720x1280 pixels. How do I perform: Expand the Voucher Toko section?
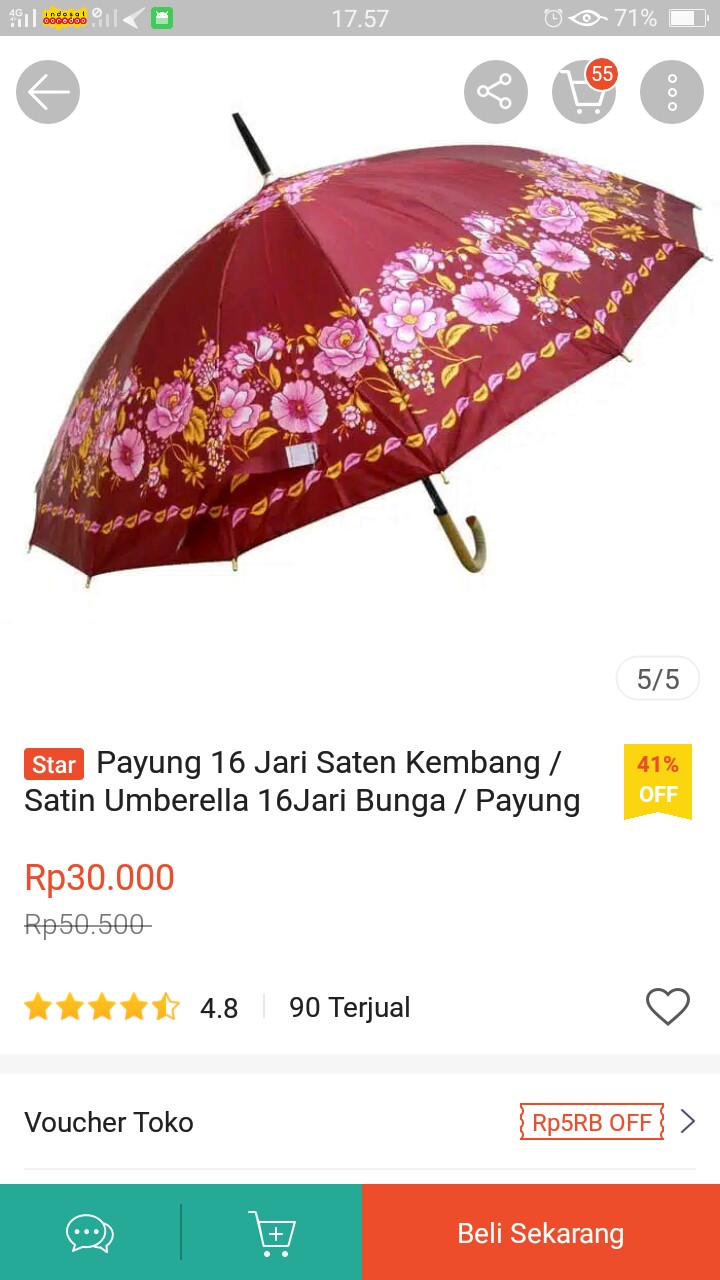click(x=360, y=1122)
